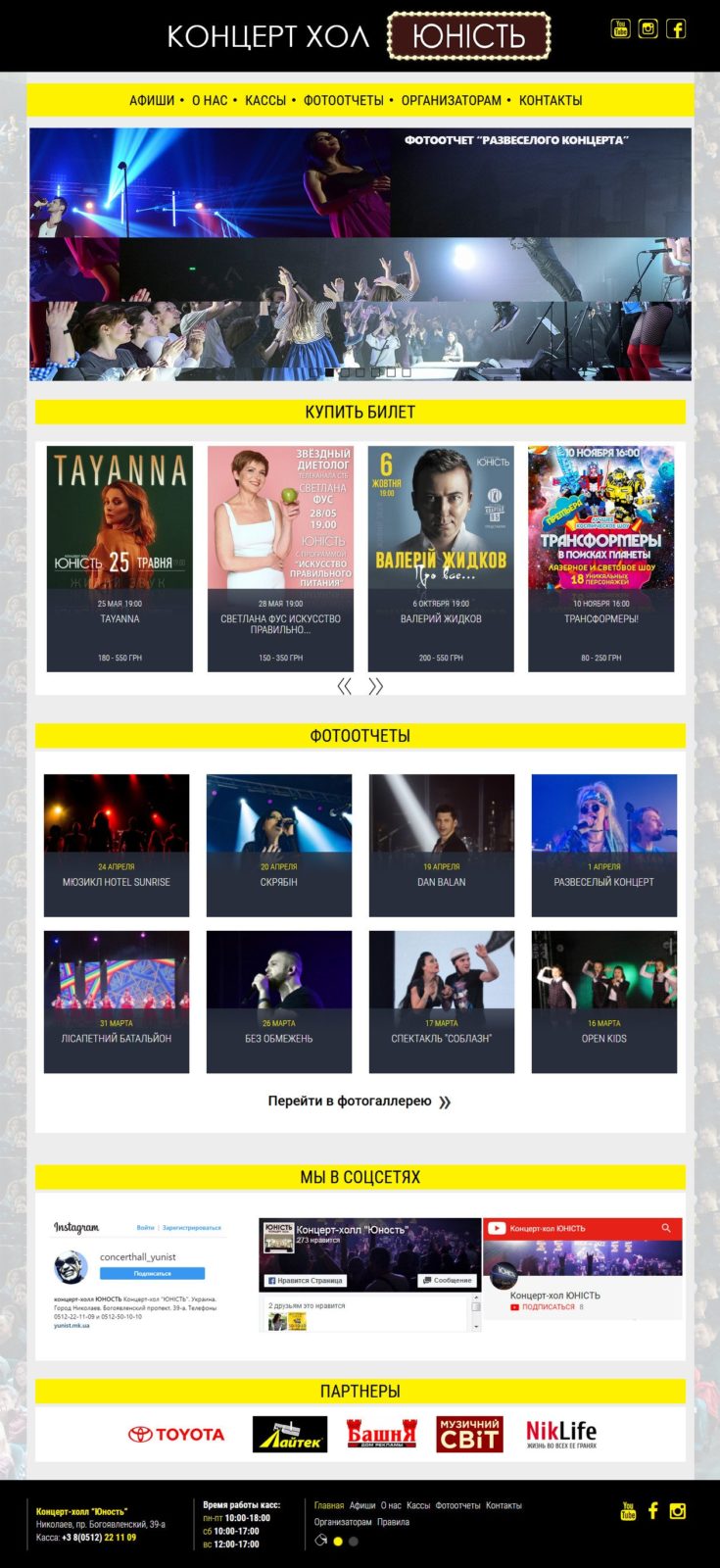Screen dimensions: 720x1568
Task: Show previous events with the left arrows
Action: pos(344,687)
